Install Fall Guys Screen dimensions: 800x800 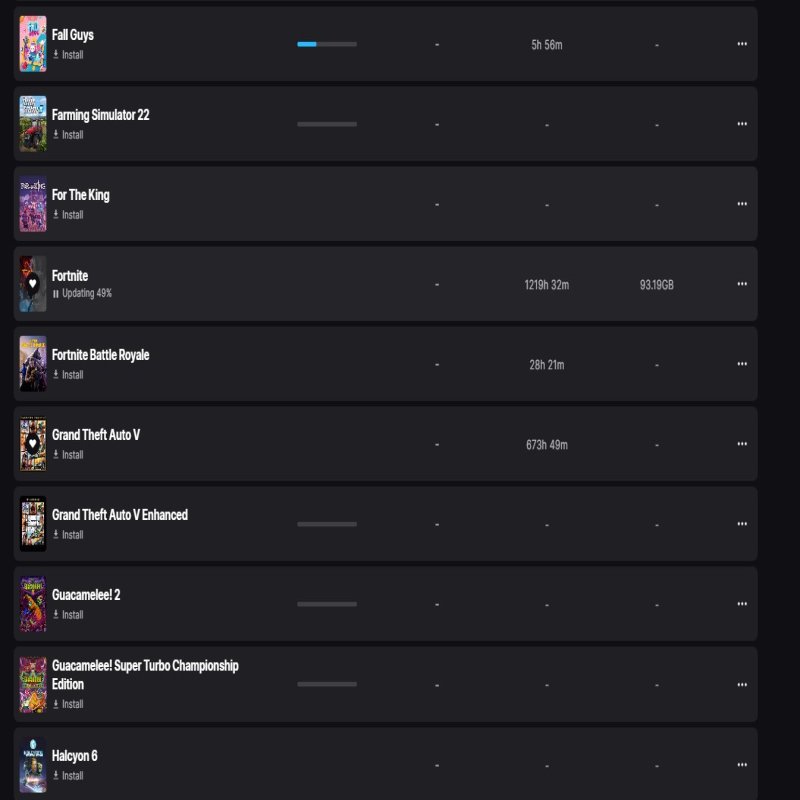pos(68,55)
